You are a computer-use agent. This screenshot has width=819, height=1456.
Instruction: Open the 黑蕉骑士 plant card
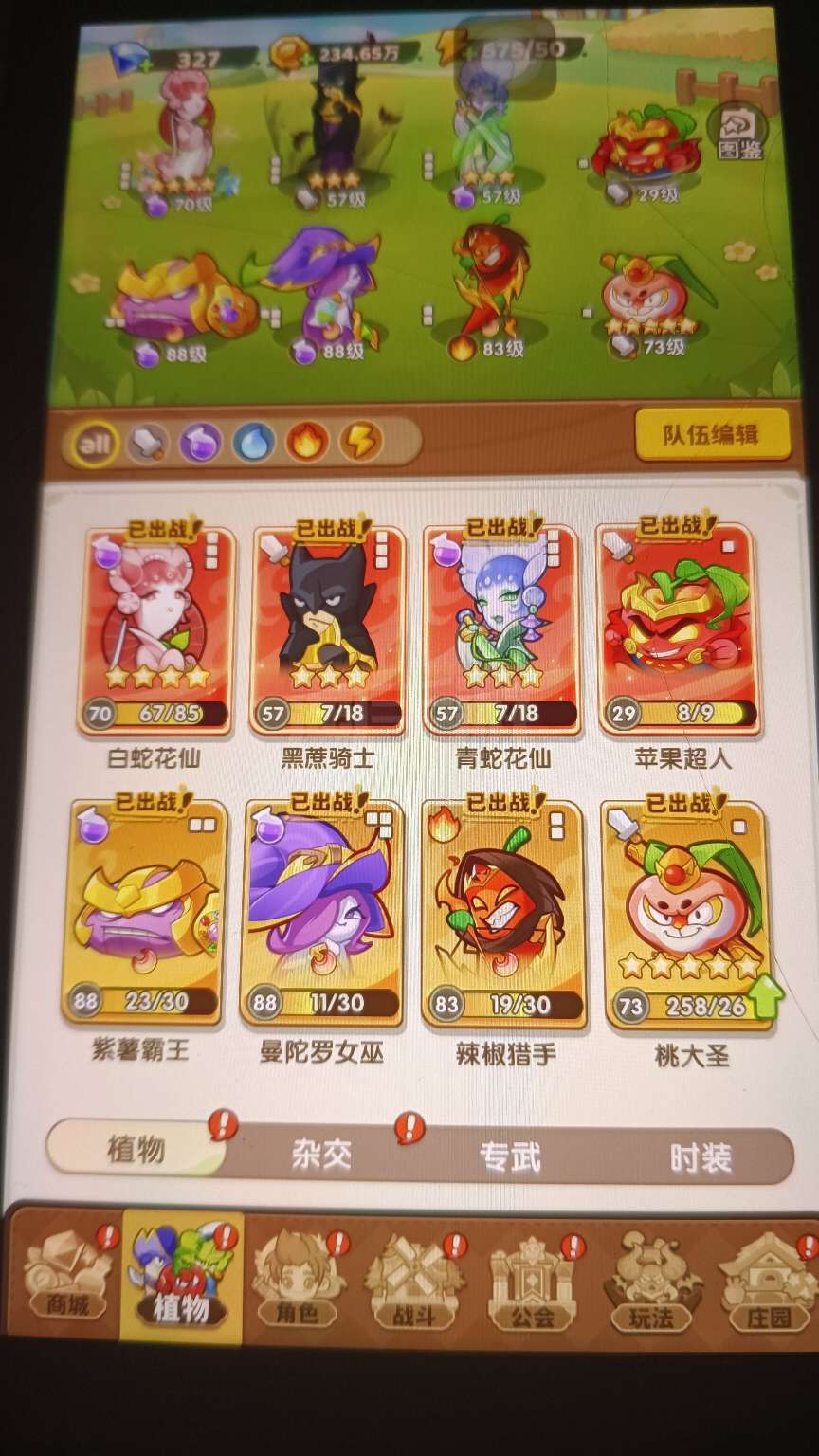point(328,628)
